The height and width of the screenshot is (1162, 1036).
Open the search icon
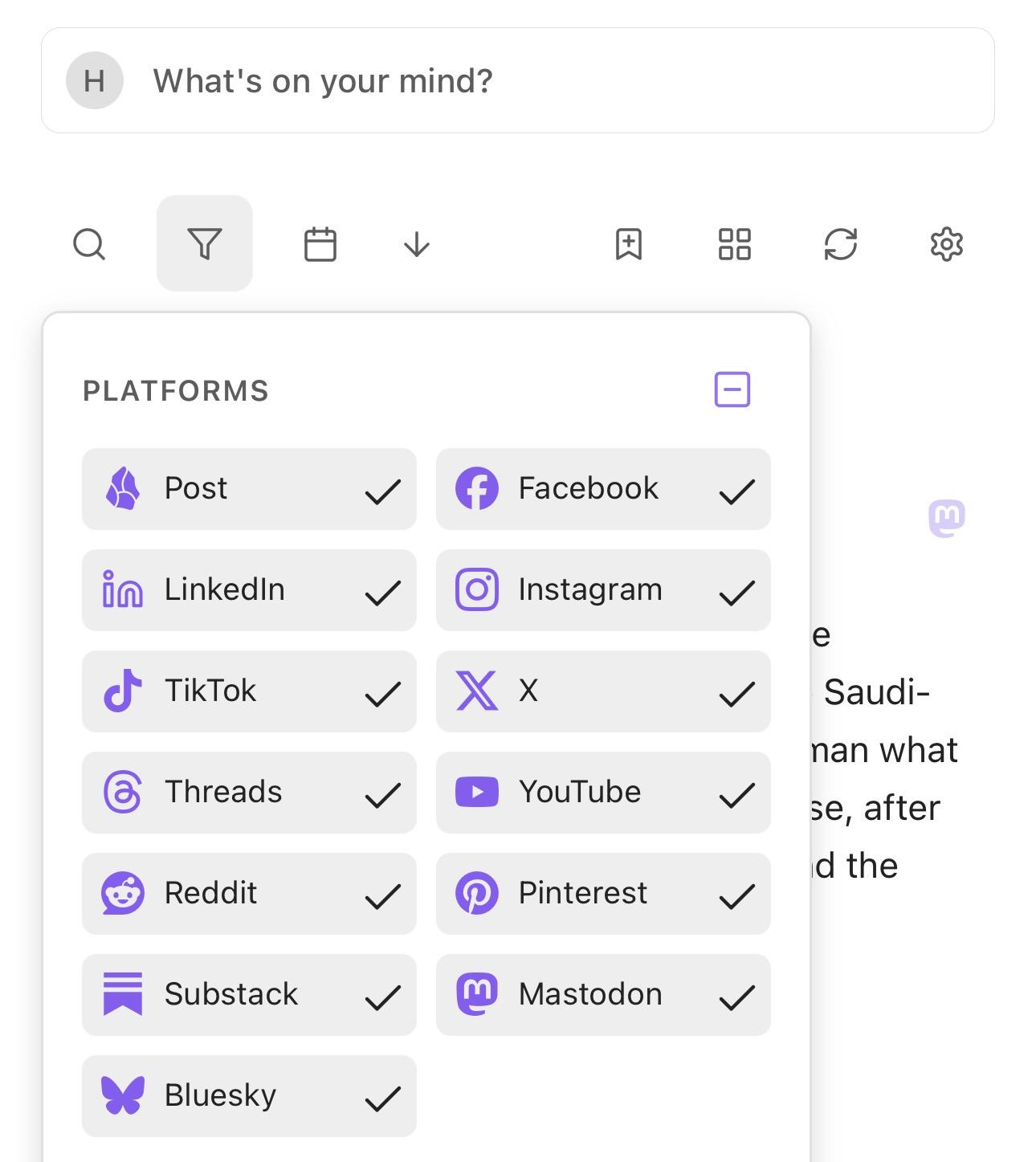pyautogui.click(x=90, y=244)
